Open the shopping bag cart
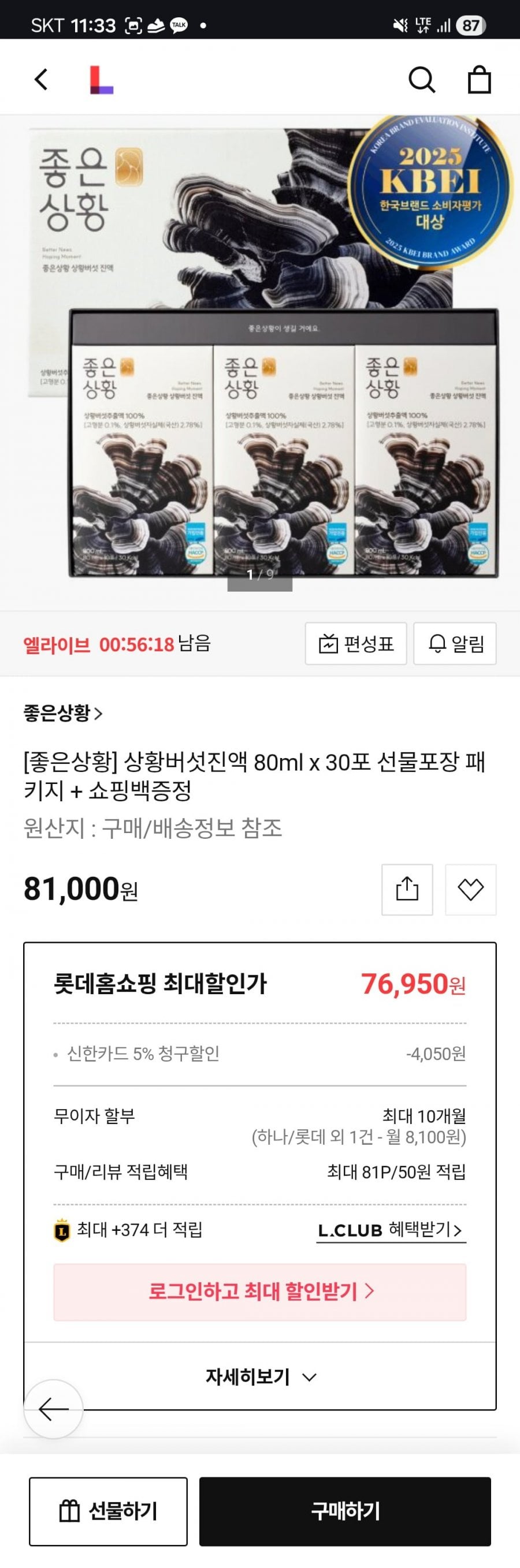The height and width of the screenshot is (1568, 520). coord(479,80)
